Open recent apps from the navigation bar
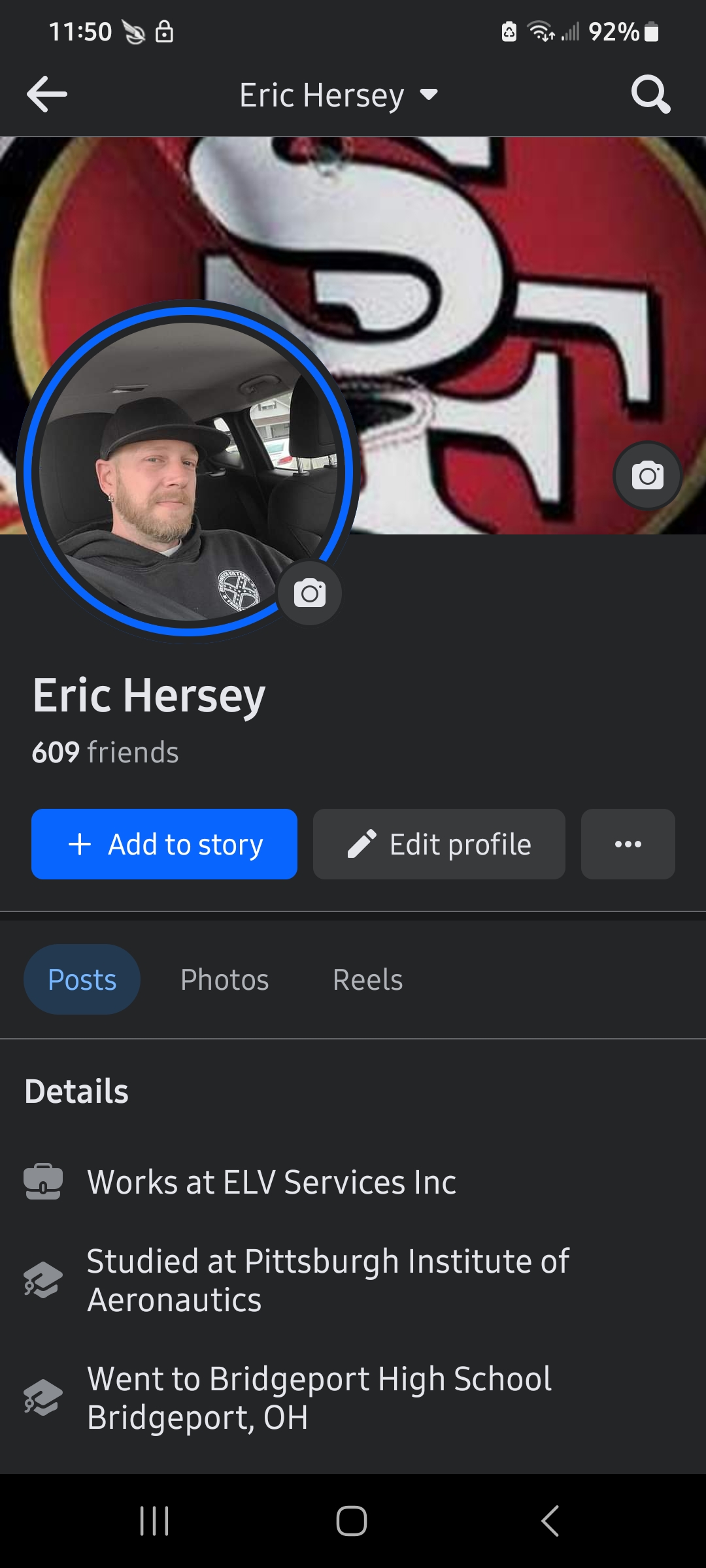The width and height of the screenshot is (706, 1568). (x=155, y=1521)
